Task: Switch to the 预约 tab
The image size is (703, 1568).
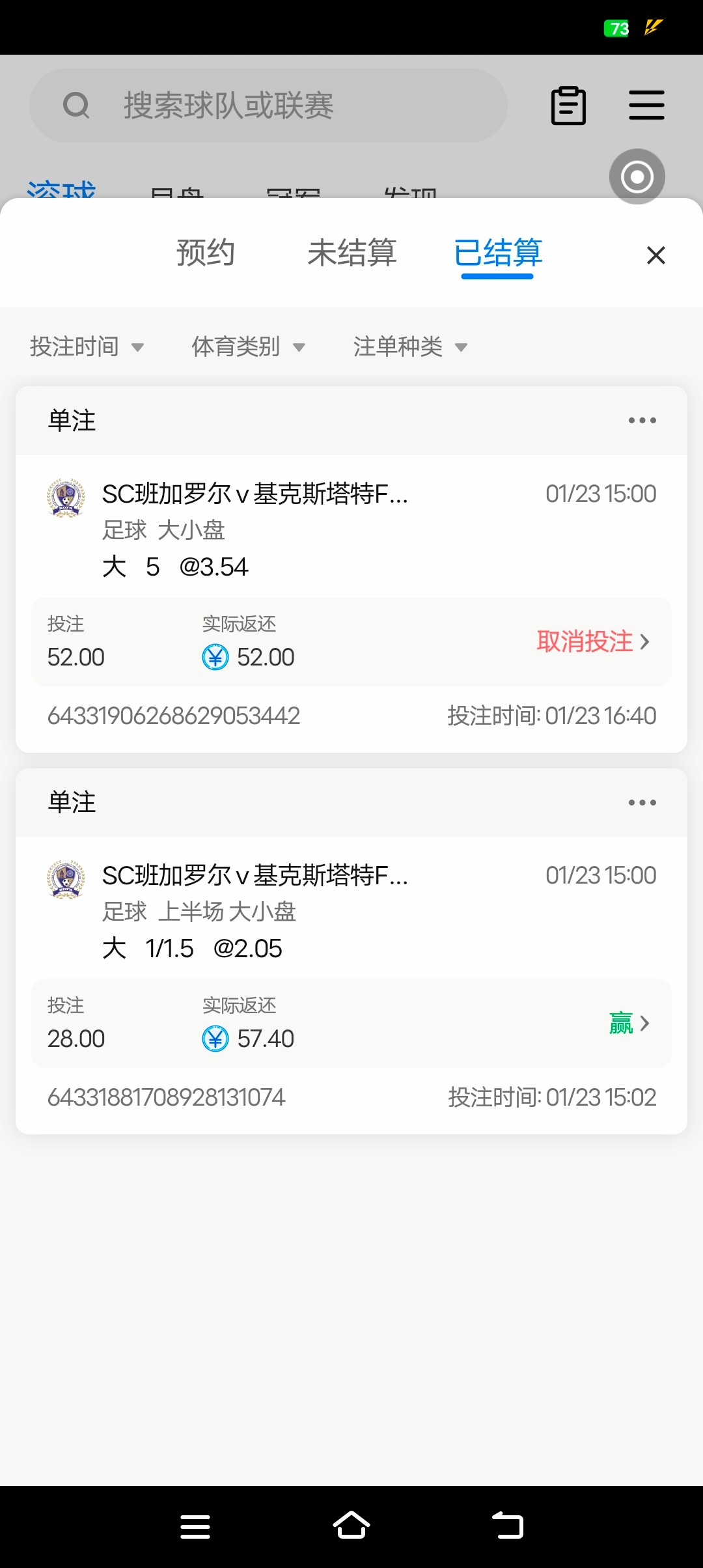Action: 205,253
